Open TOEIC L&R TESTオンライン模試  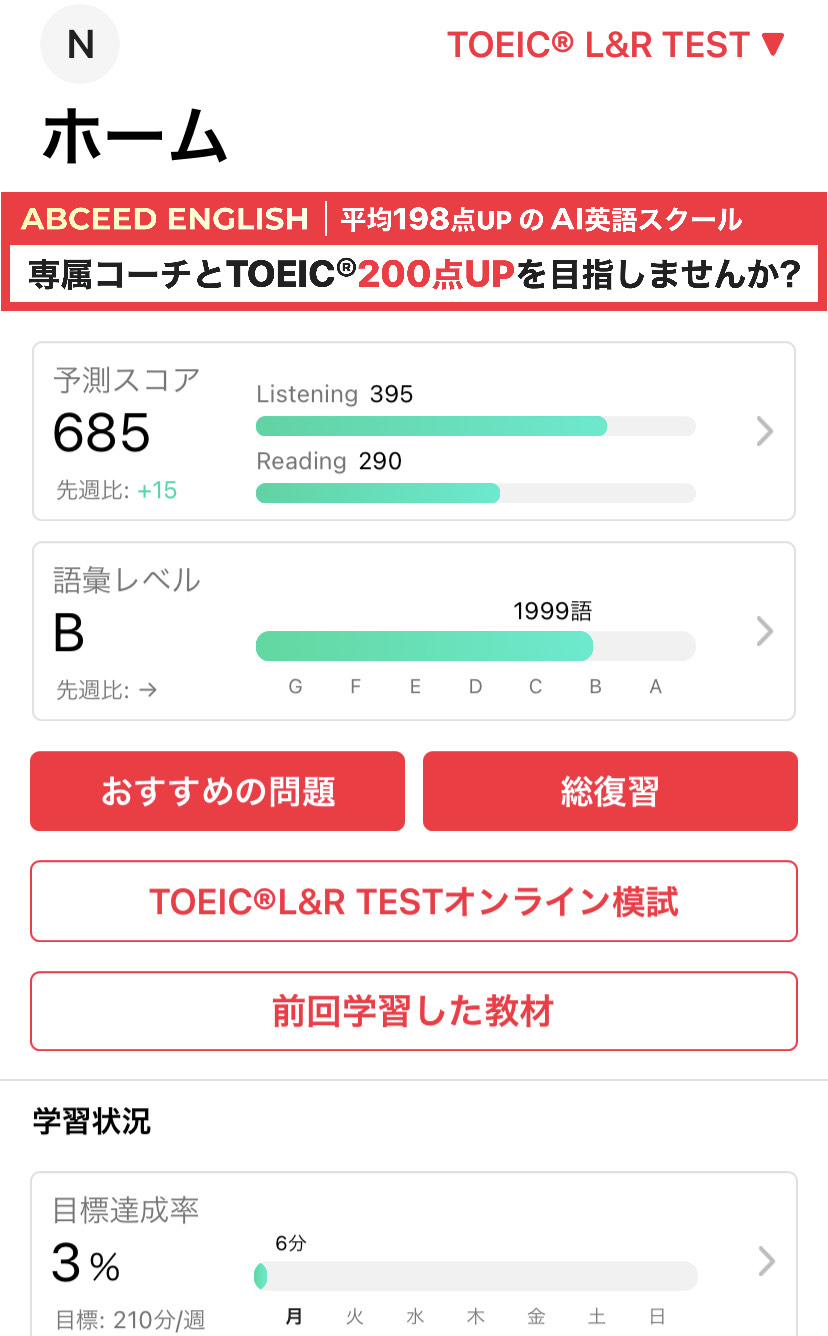(x=414, y=901)
